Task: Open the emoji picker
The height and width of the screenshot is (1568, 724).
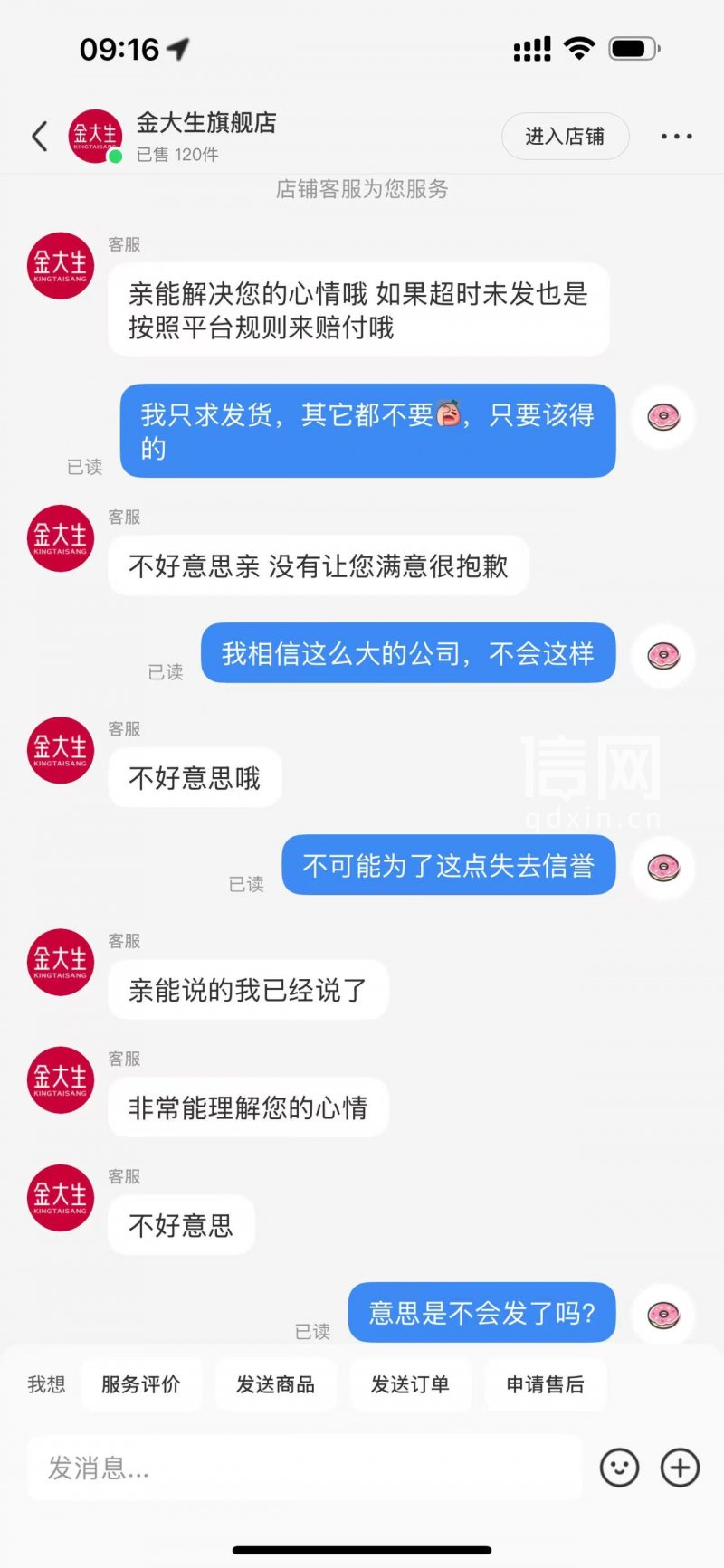Action: coord(620,1468)
